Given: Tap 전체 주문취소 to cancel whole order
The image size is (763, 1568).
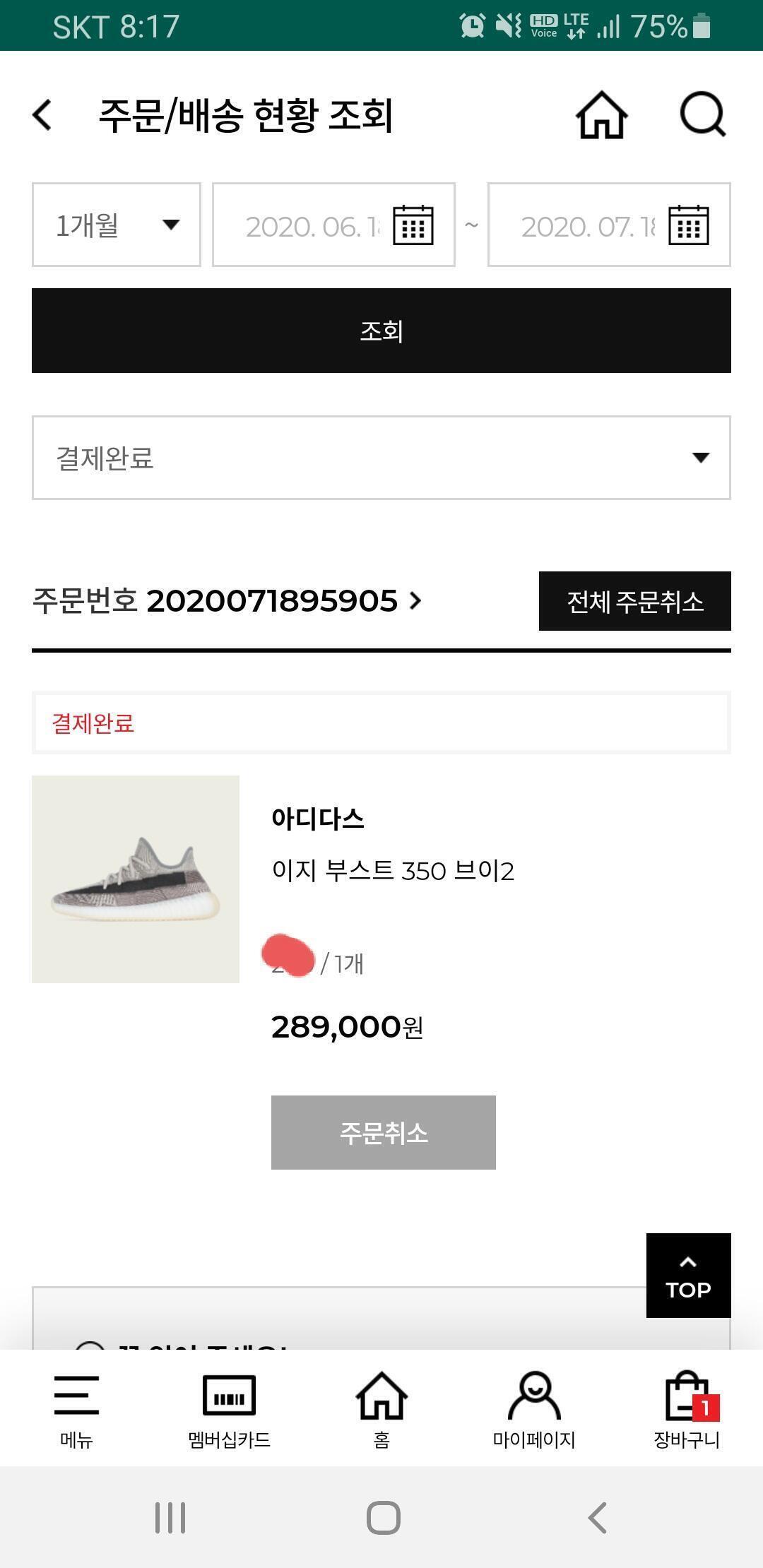Looking at the screenshot, I should [x=634, y=601].
